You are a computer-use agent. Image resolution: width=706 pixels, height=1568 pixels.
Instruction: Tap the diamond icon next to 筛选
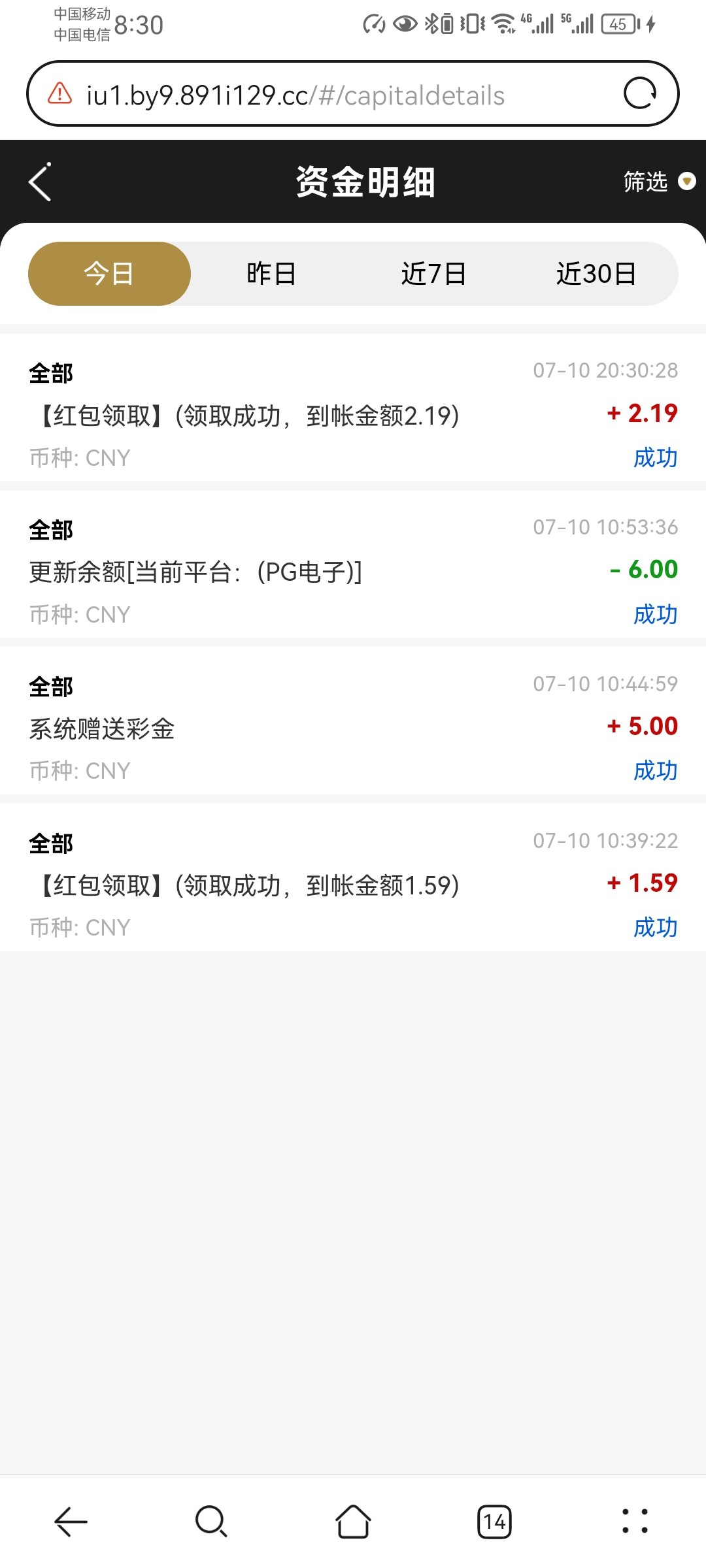pyautogui.click(x=685, y=183)
